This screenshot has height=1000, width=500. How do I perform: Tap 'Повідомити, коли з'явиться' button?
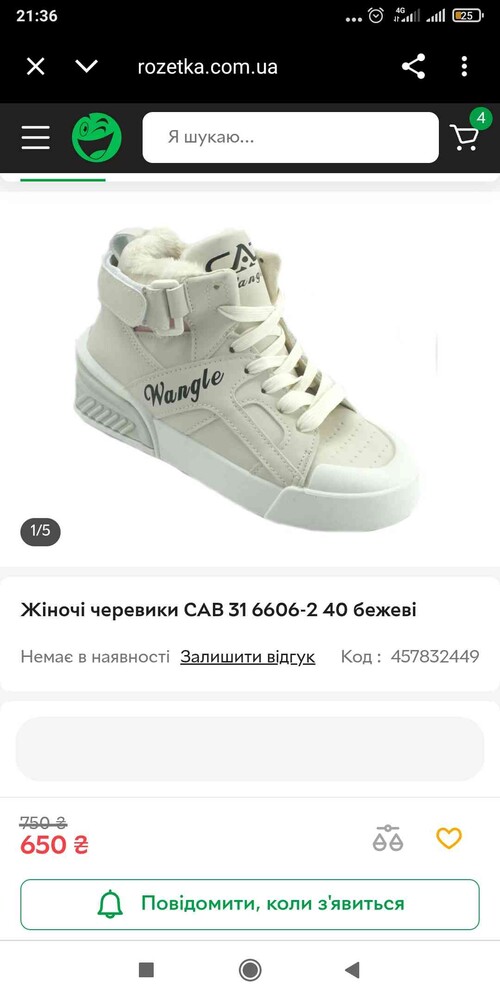coord(250,904)
